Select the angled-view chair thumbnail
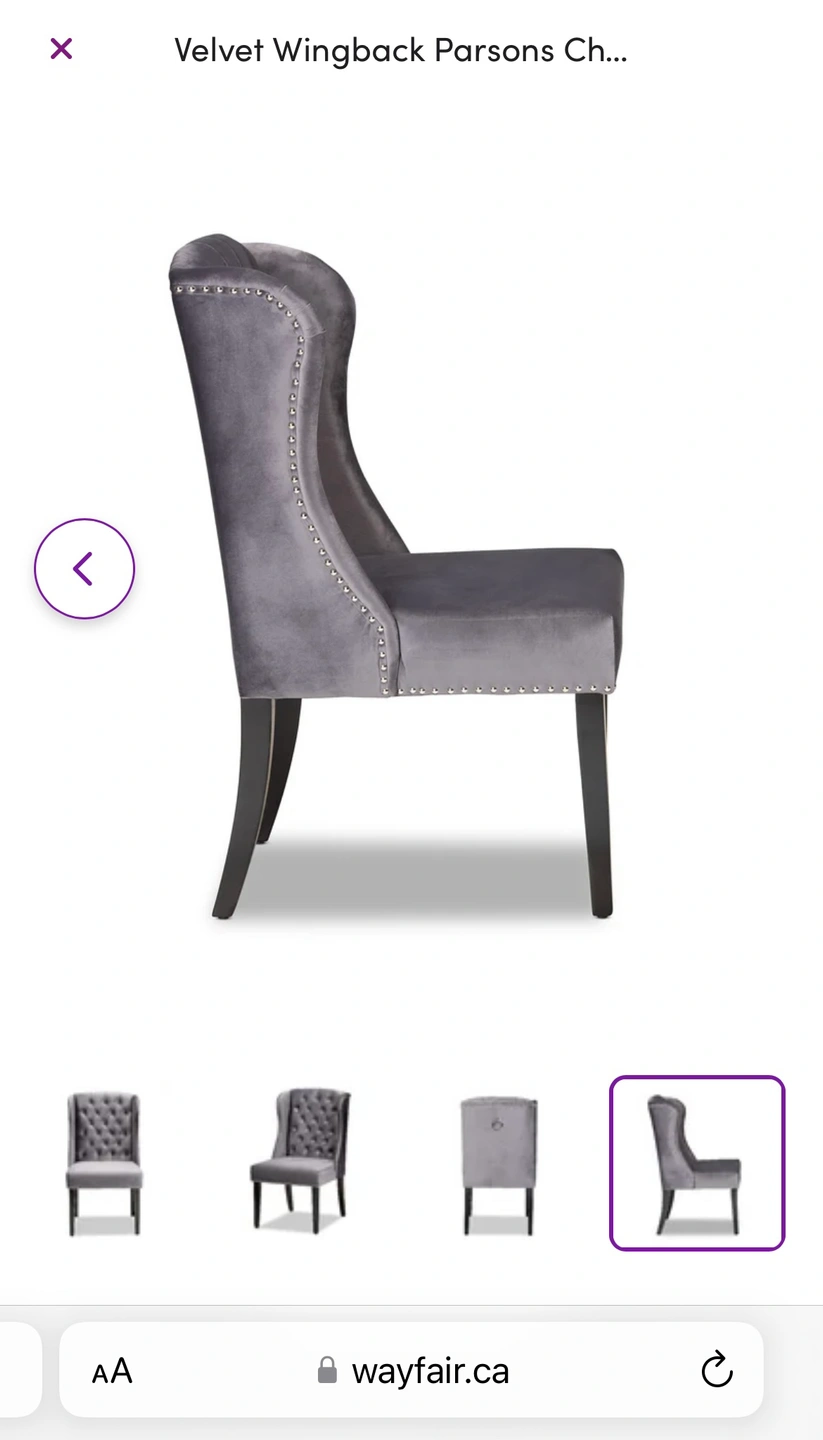The height and width of the screenshot is (1440, 823). [x=300, y=1163]
